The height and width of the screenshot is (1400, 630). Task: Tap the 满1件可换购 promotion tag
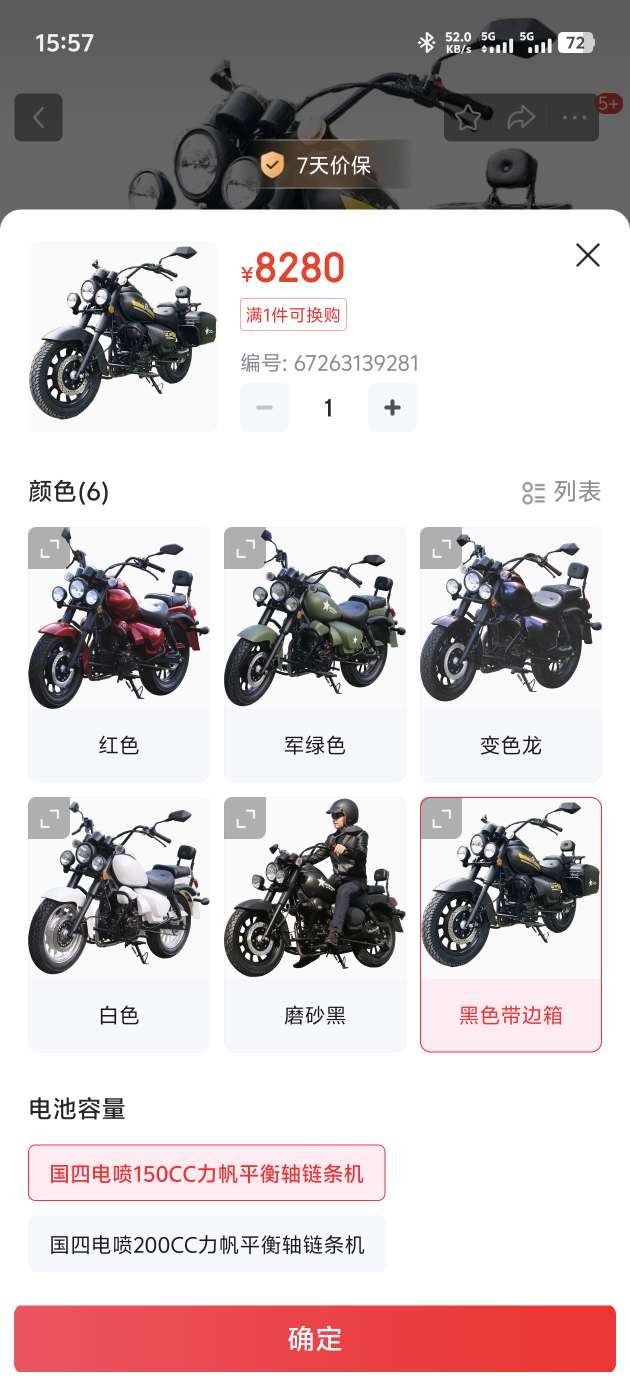click(294, 315)
